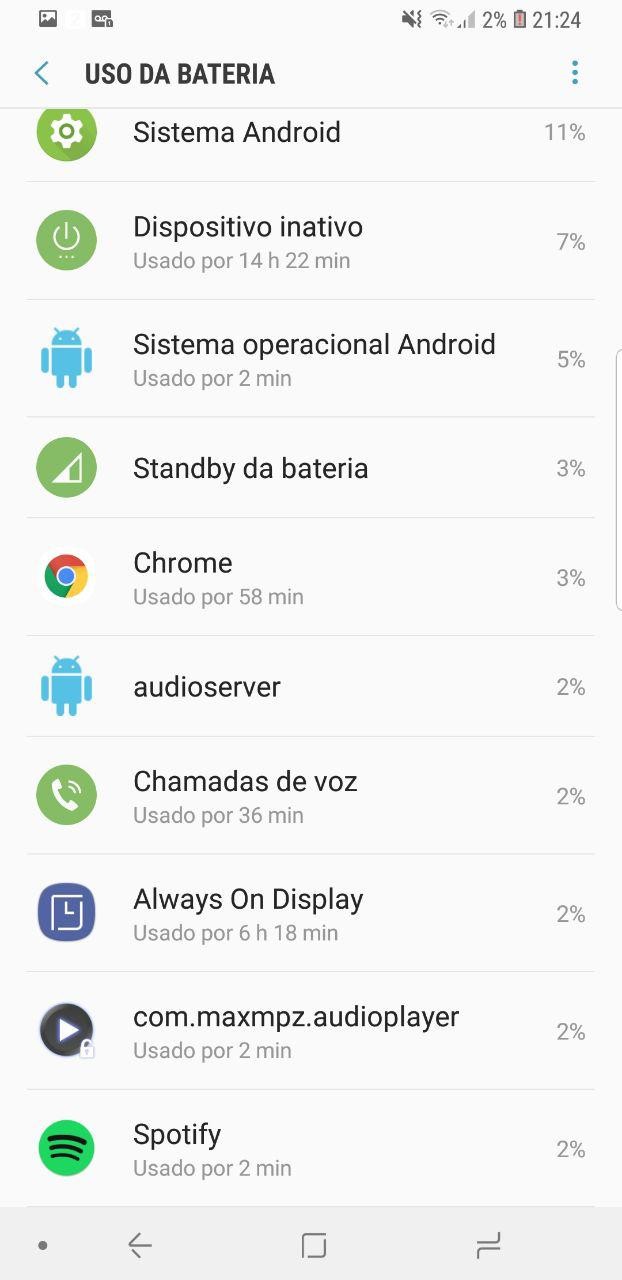This screenshot has width=622, height=1280.
Task: Tap the system home button
Action: coord(314,1245)
